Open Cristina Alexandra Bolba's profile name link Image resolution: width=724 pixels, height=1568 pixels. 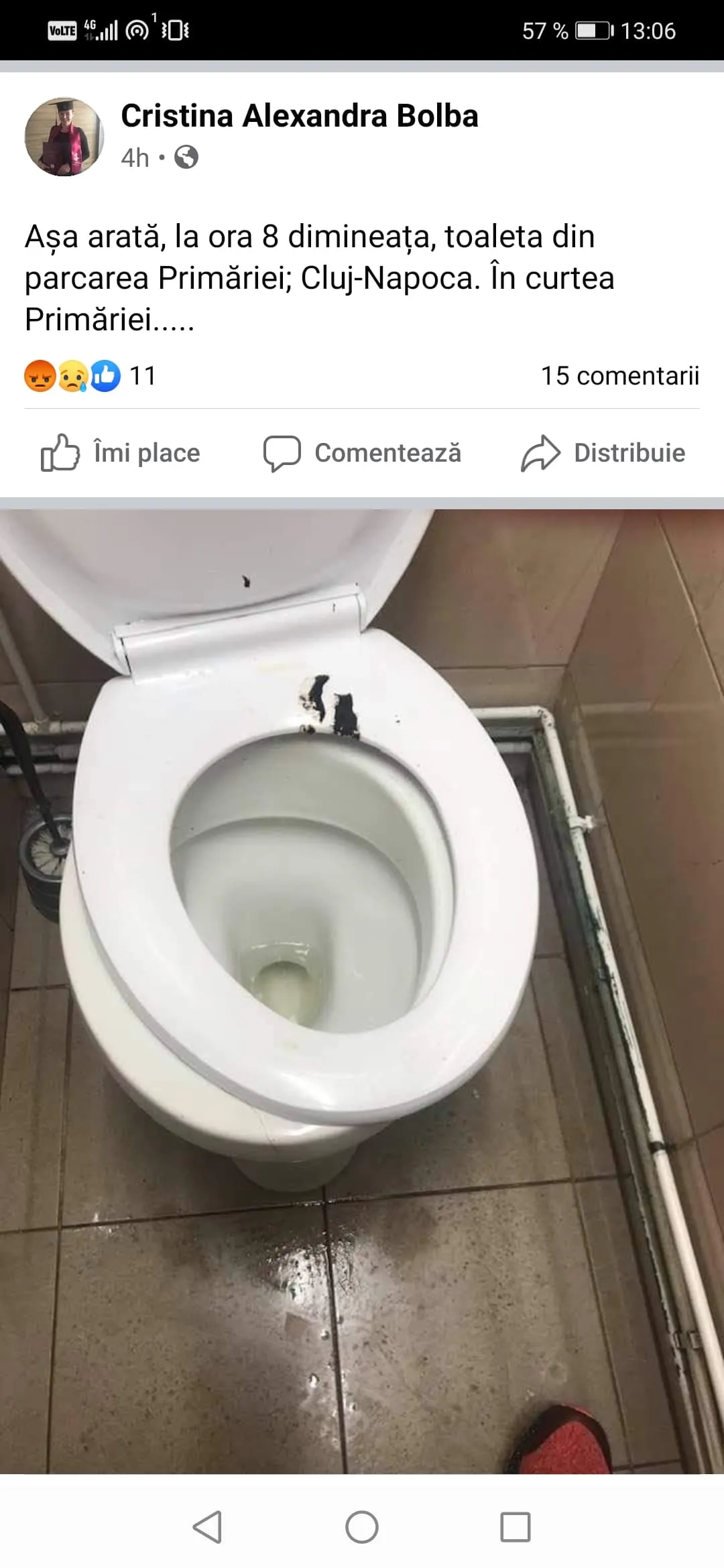tap(299, 116)
